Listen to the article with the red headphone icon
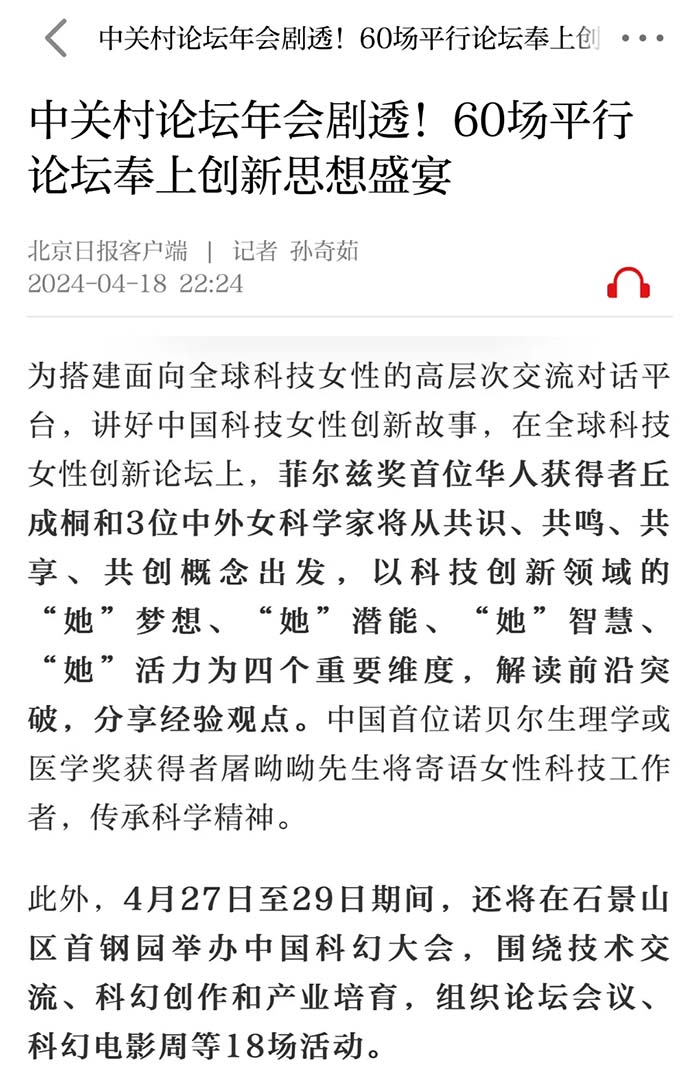Image resolution: width=700 pixels, height=1088 pixels. tap(629, 283)
